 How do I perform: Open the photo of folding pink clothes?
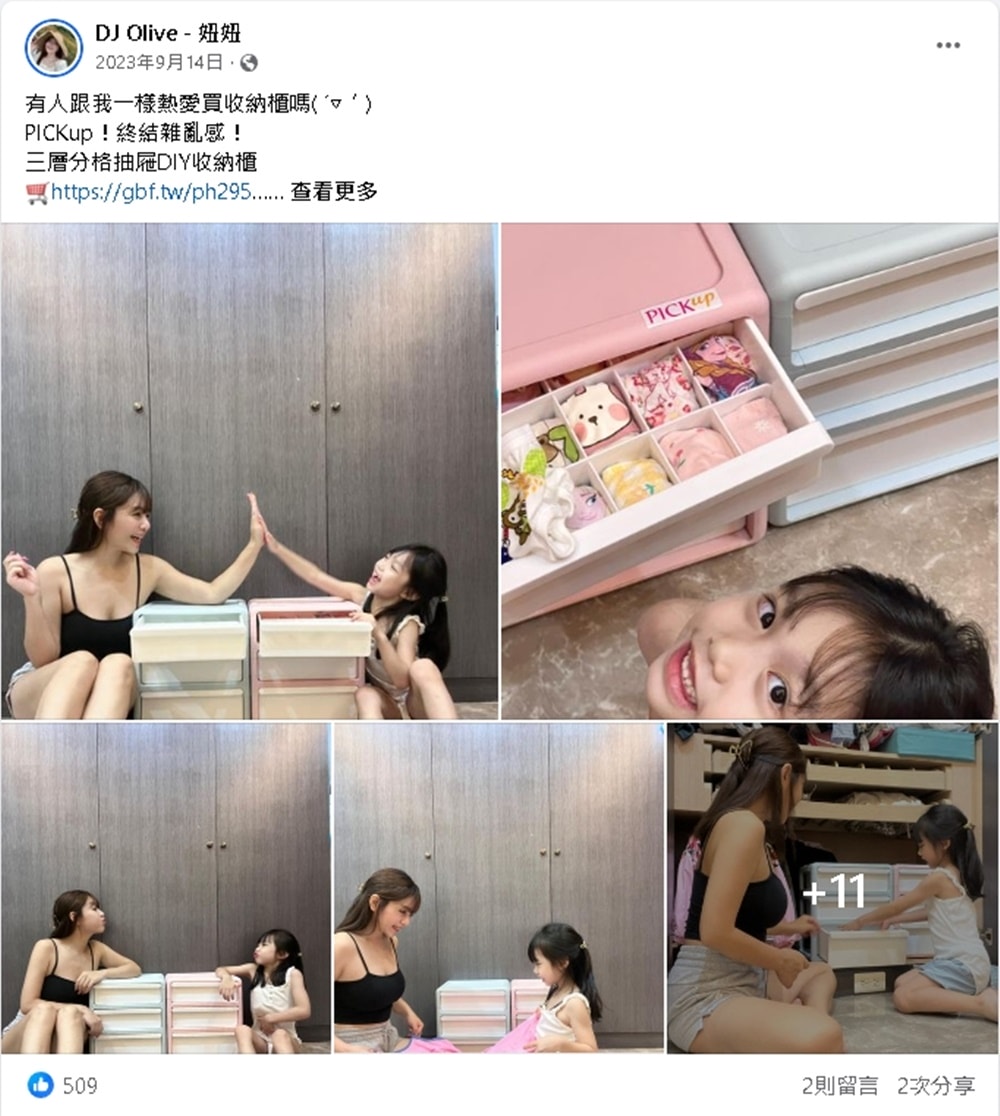[x=498, y=887]
